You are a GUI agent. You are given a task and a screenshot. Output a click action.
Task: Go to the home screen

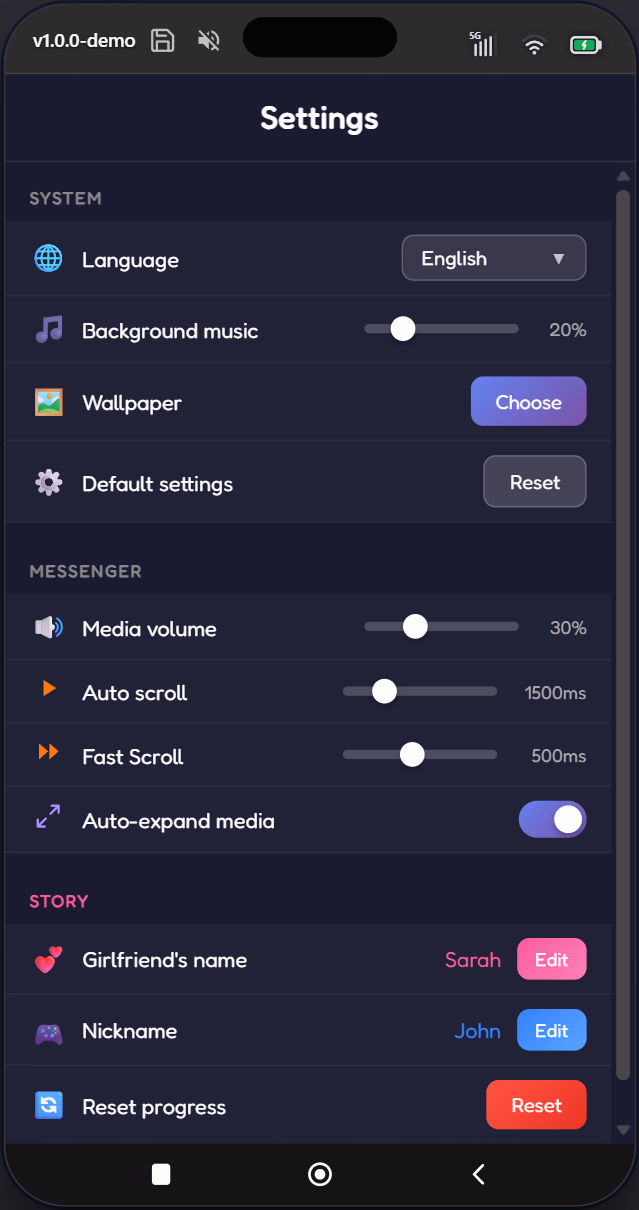tap(320, 1174)
